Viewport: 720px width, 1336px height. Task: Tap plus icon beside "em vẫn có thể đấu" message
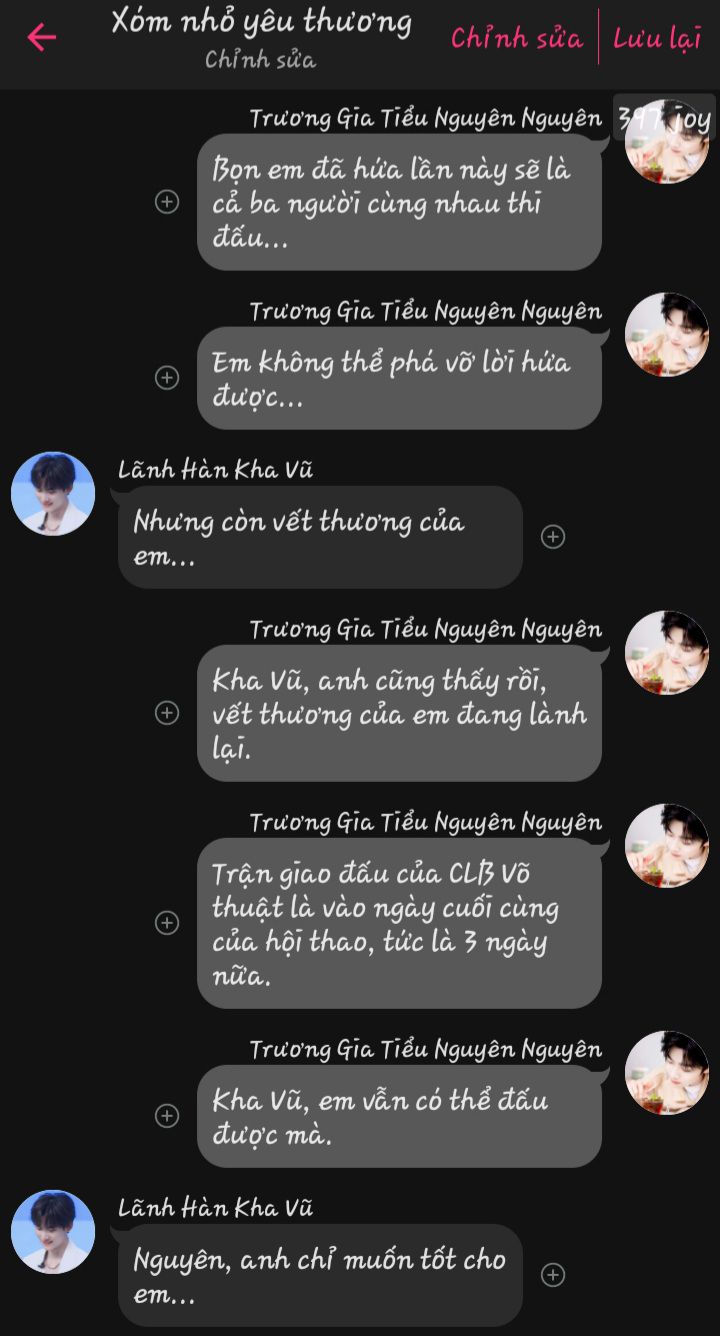click(167, 1115)
